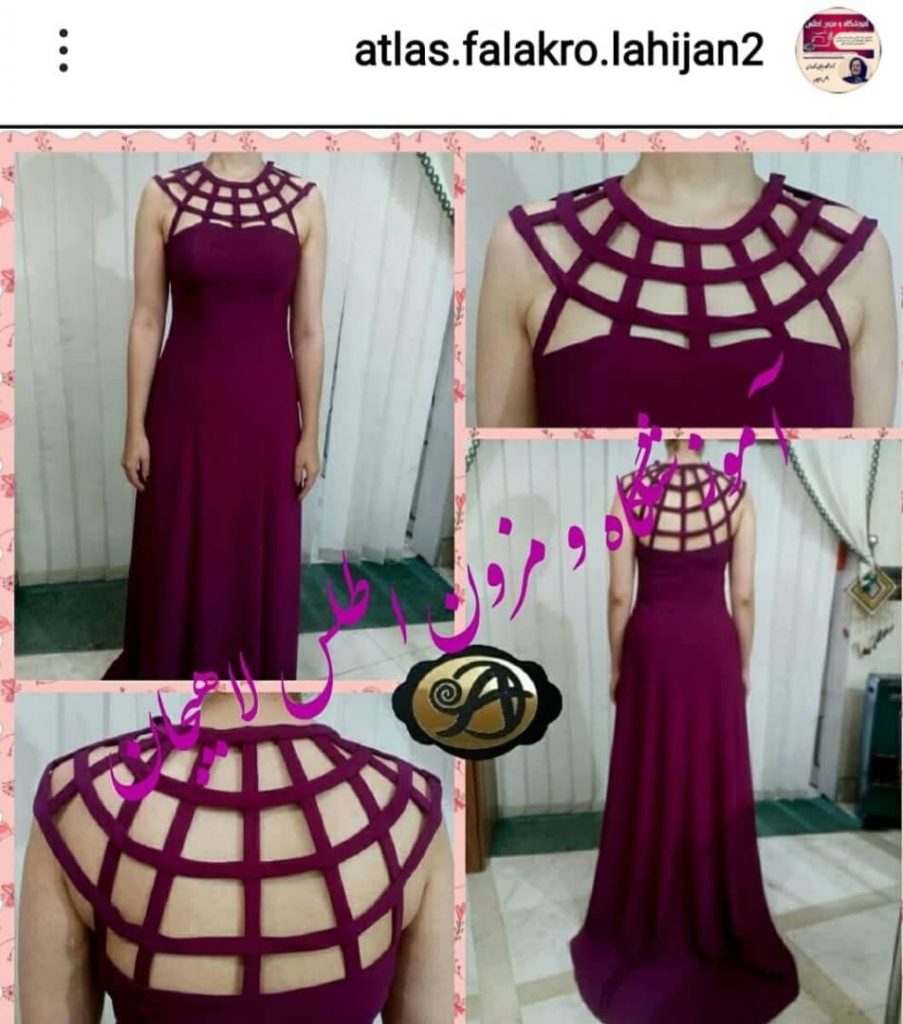Open the atlas.falakro.lahijan2 profile
The image size is (903, 1024).
coord(559,50)
